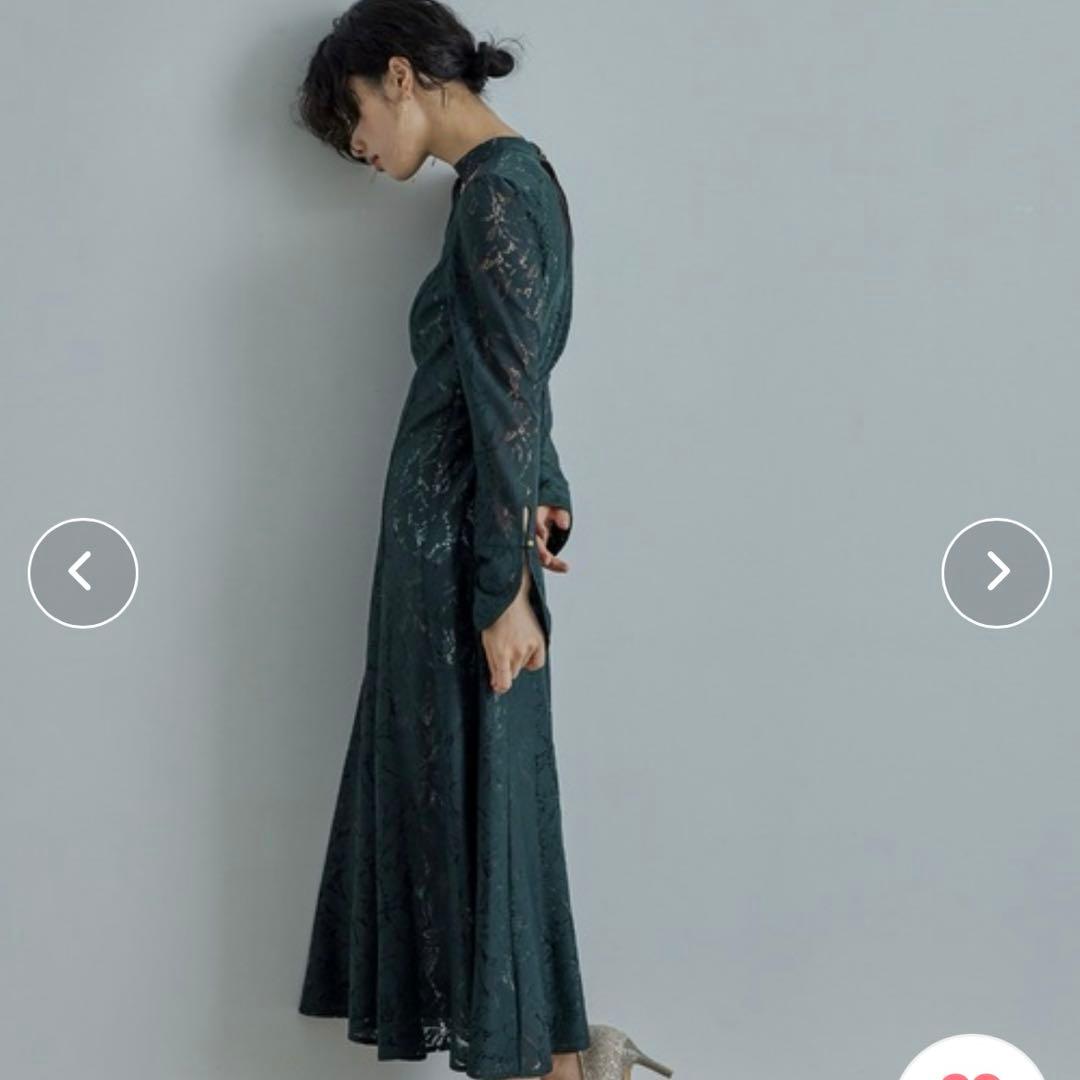Go to the next product photo
Screen dimensions: 1080x1080
point(996,573)
